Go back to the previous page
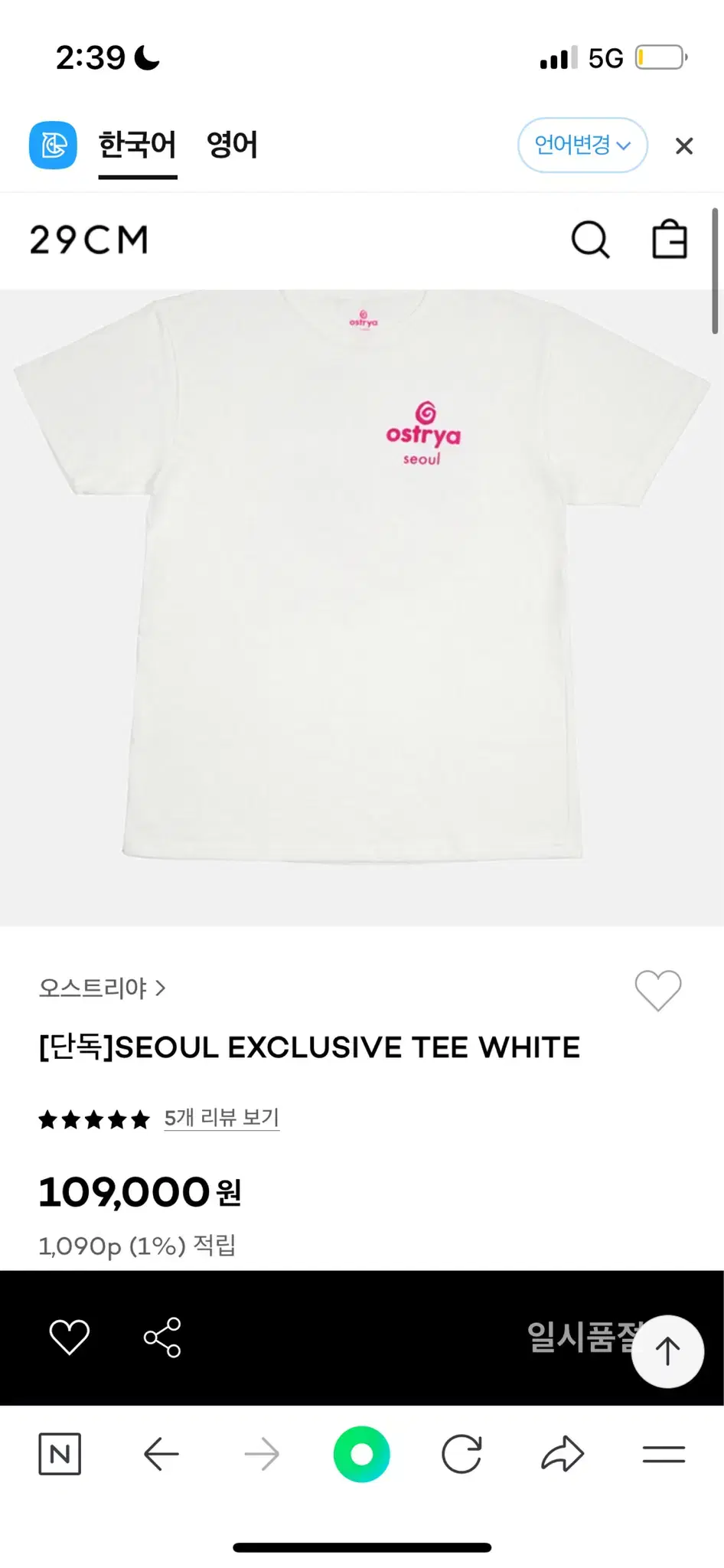Viewport: 724px width, 1568px height. [x=161, y=1454]
